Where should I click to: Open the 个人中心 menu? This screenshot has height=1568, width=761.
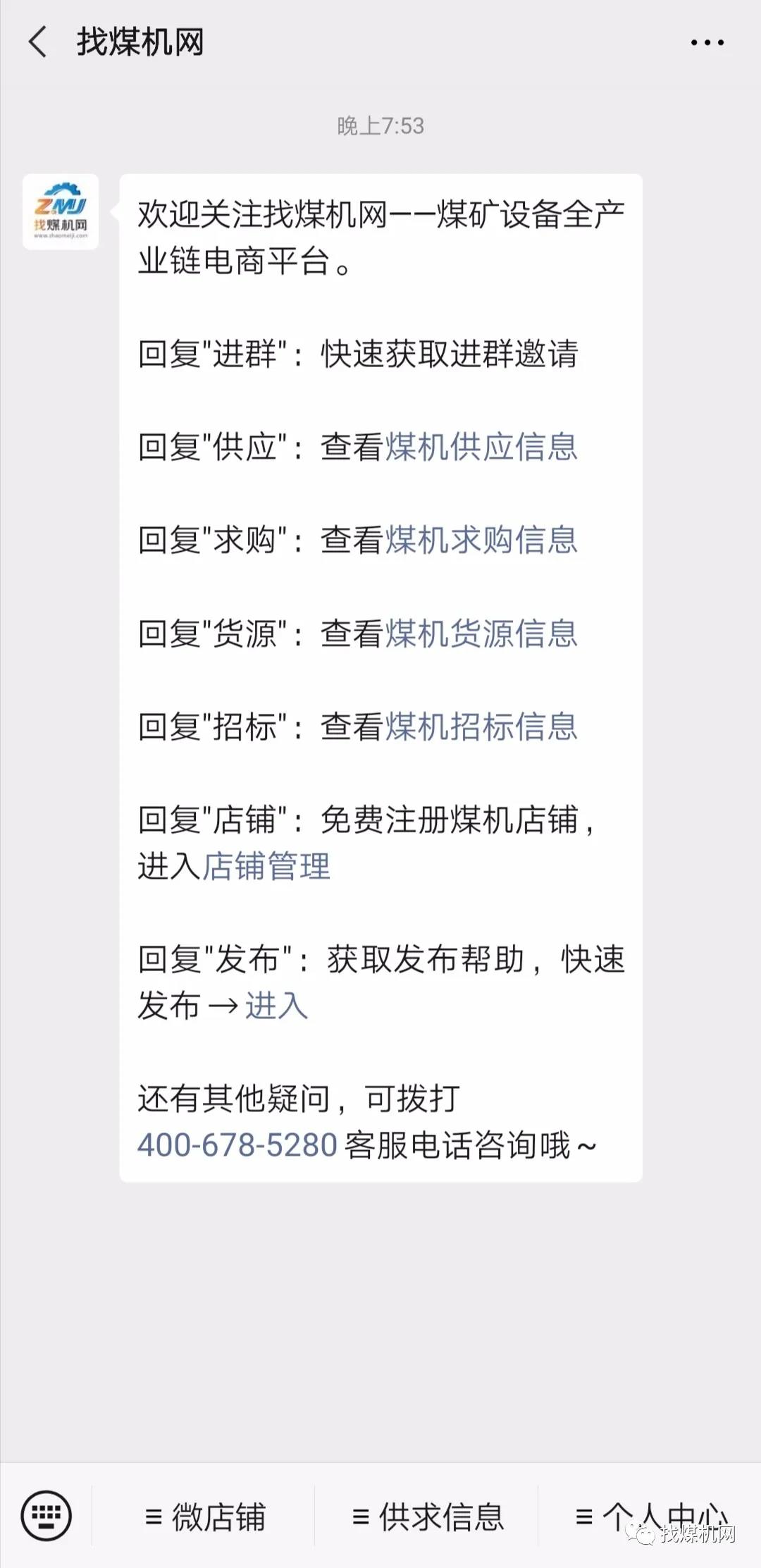tap(650, 1515)
